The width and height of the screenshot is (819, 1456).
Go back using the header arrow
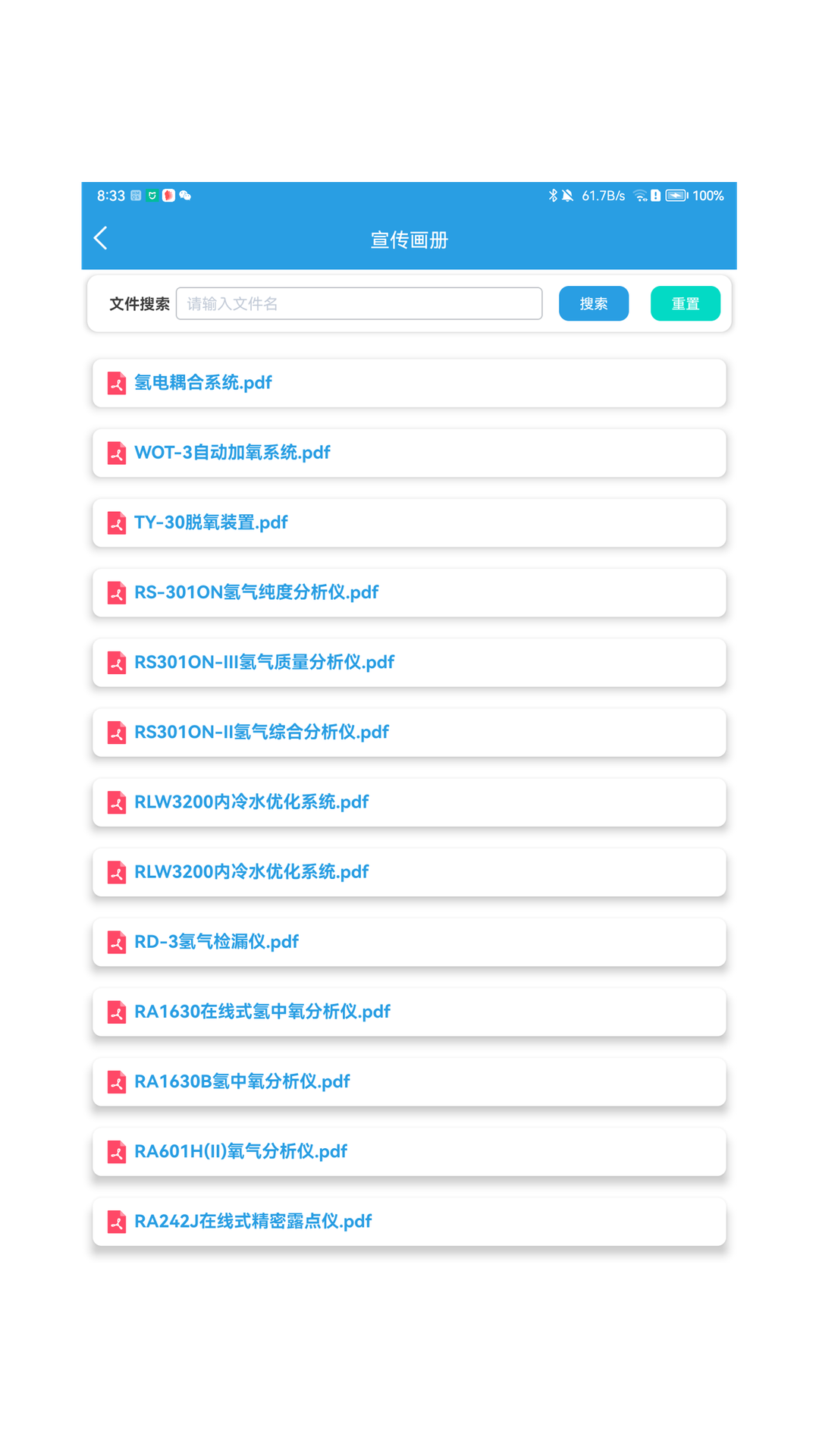click(101, 238)
